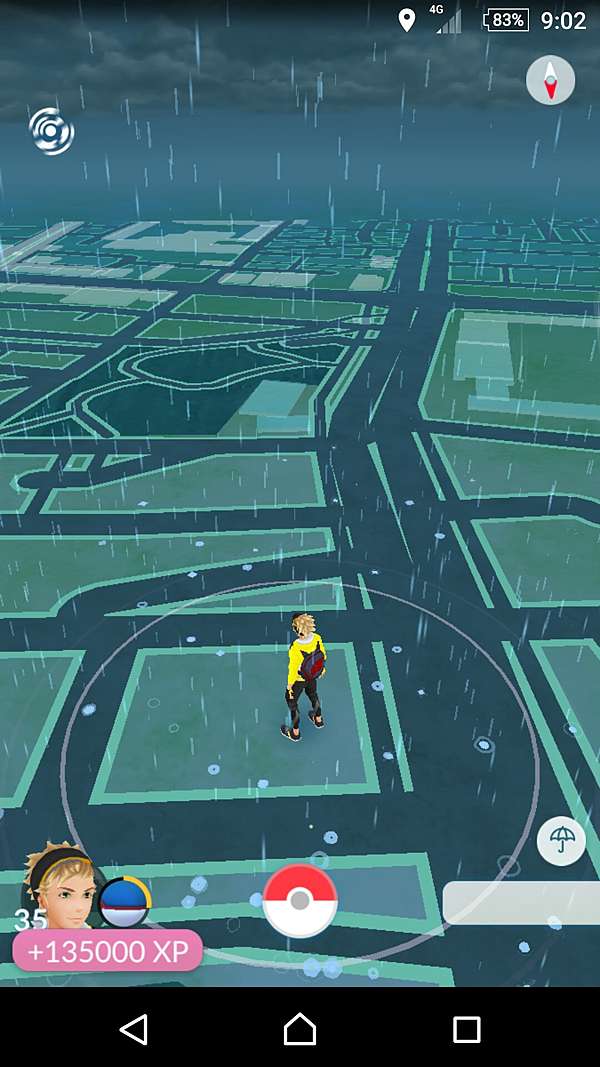Tap the compass to change map orientation
The height and width of the screenshot is (1067, 600).
pos(550,80)
